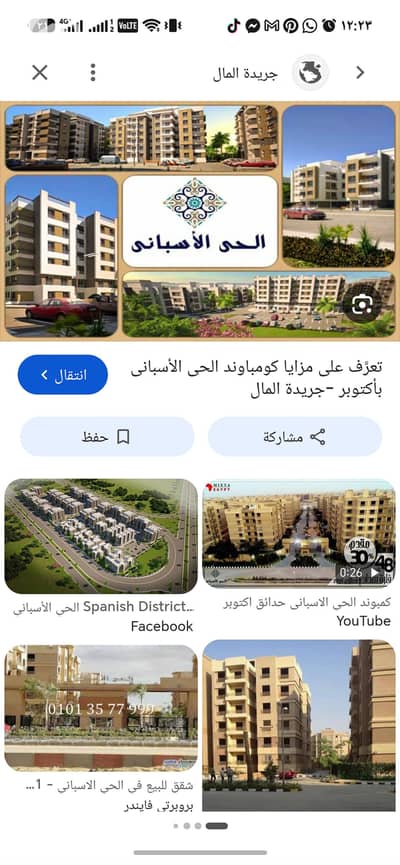
Task: Open the جريدة المال source page title link
Action: point(257,378)
